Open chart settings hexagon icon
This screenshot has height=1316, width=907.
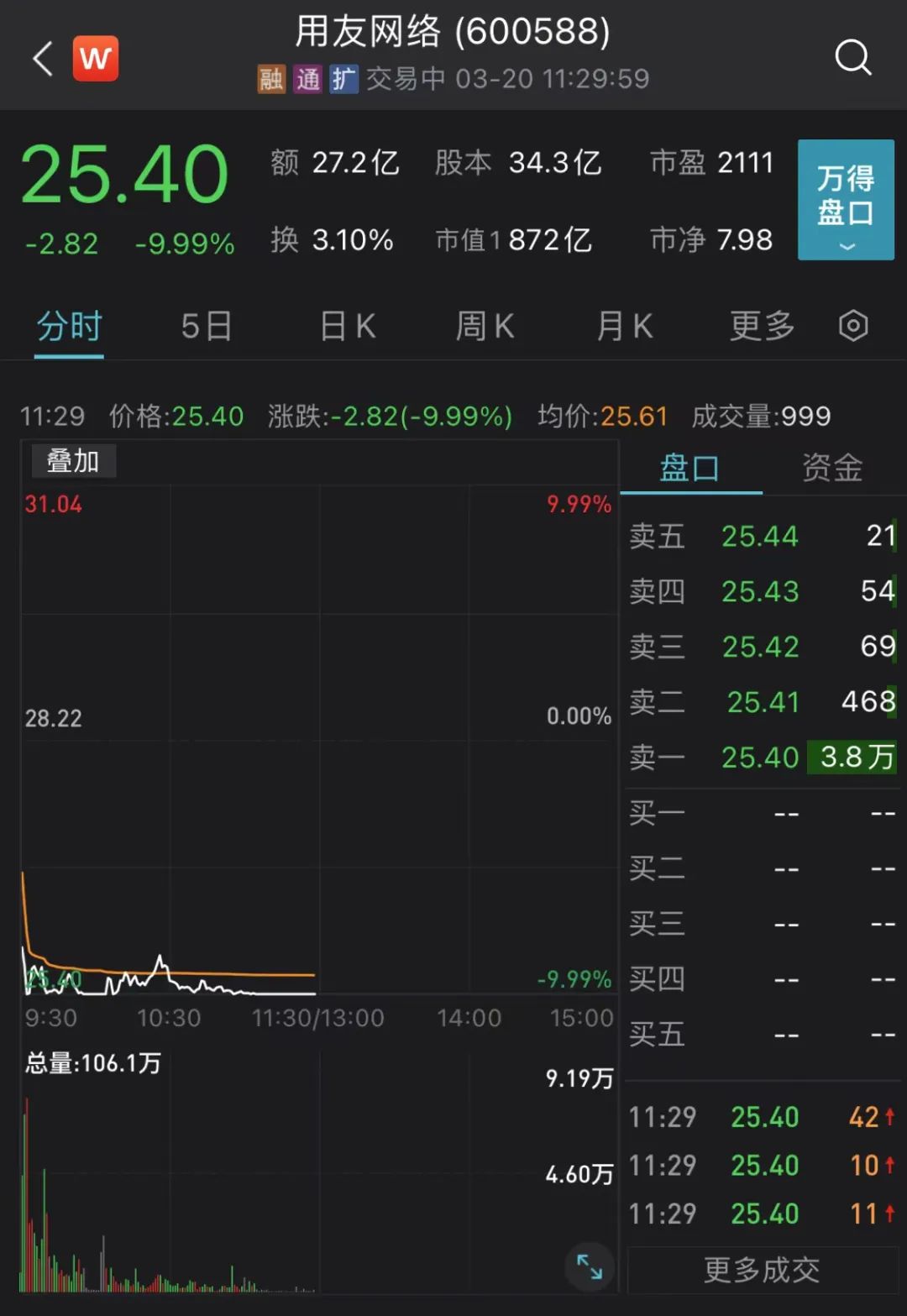tap(853, 326)
